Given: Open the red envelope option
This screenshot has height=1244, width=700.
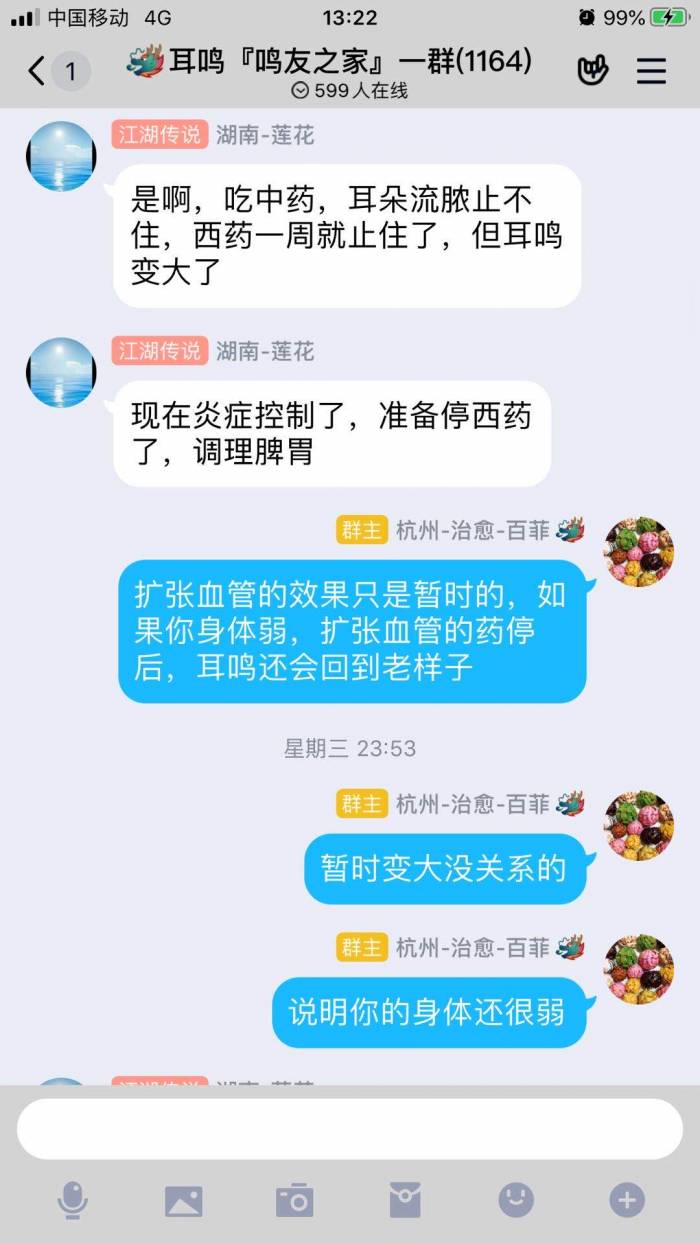Looking at the screenshot, I should coord(405,1200).
